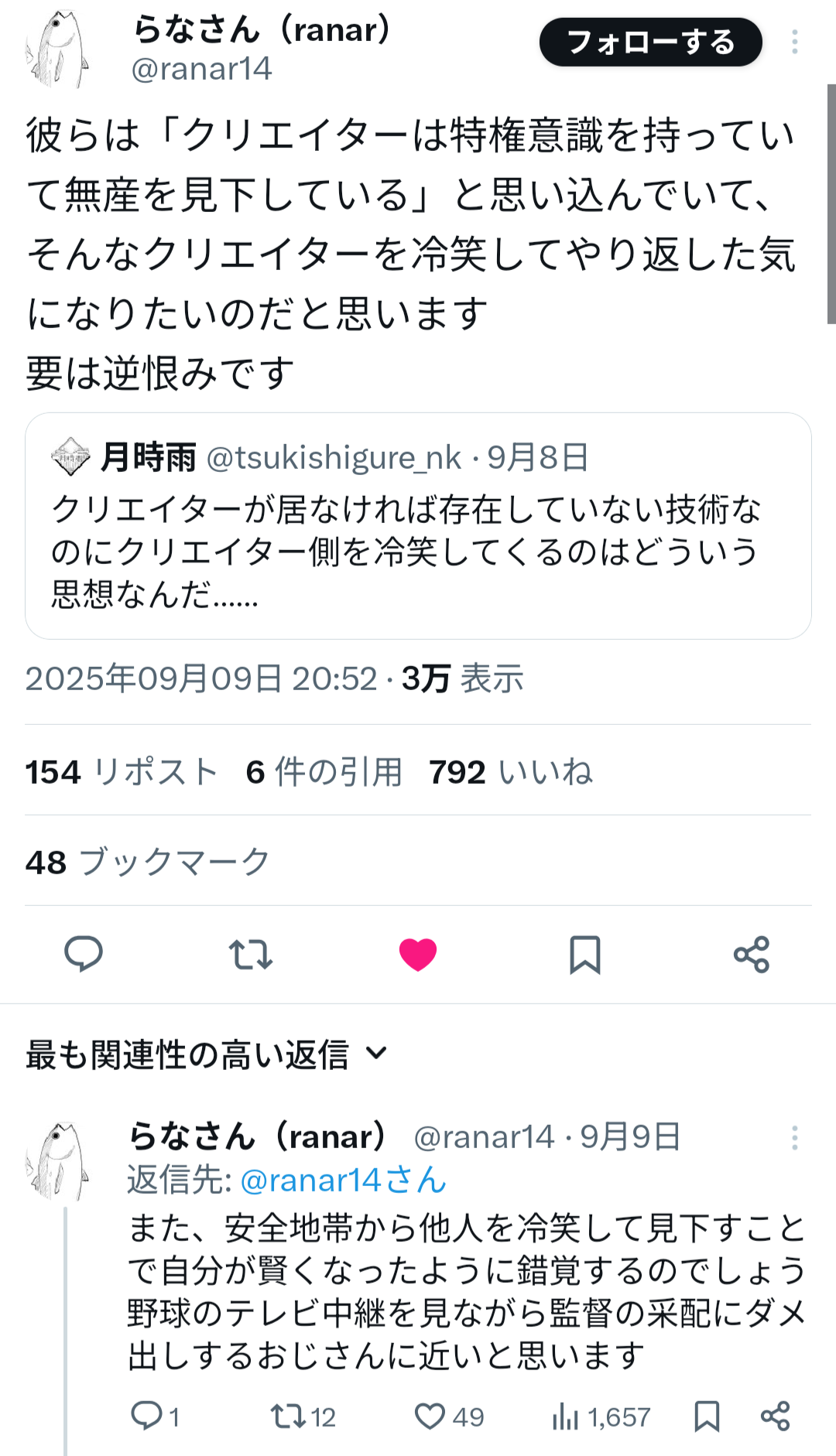Open overflow menu on the main post
The height and width of the screenshot is (1456, 836).
(x=794, y=42)
